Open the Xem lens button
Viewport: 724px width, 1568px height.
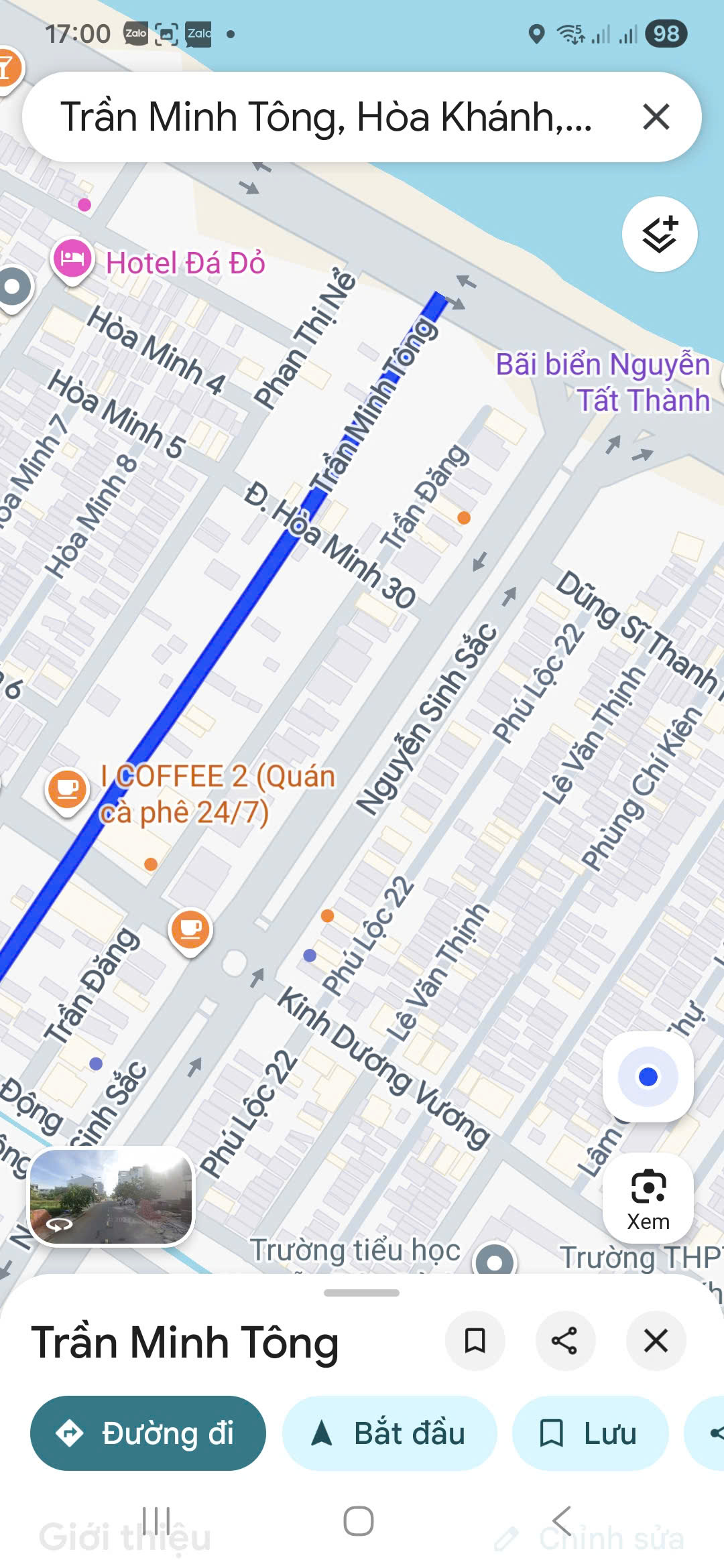click(648, 1197)
